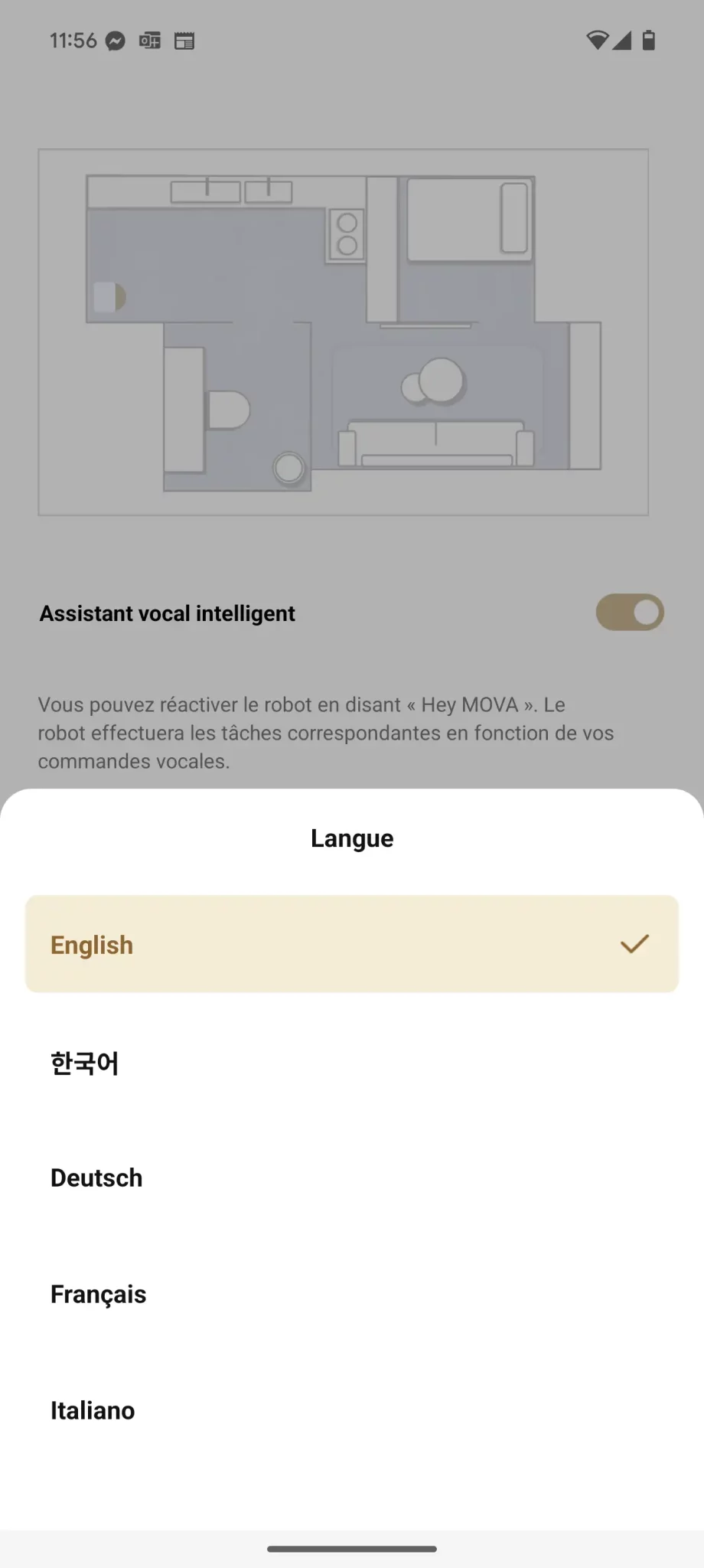Switch the language to Français
Image resolution: width=704 pixels, height=1568 pixels.
pos(352,1294)
